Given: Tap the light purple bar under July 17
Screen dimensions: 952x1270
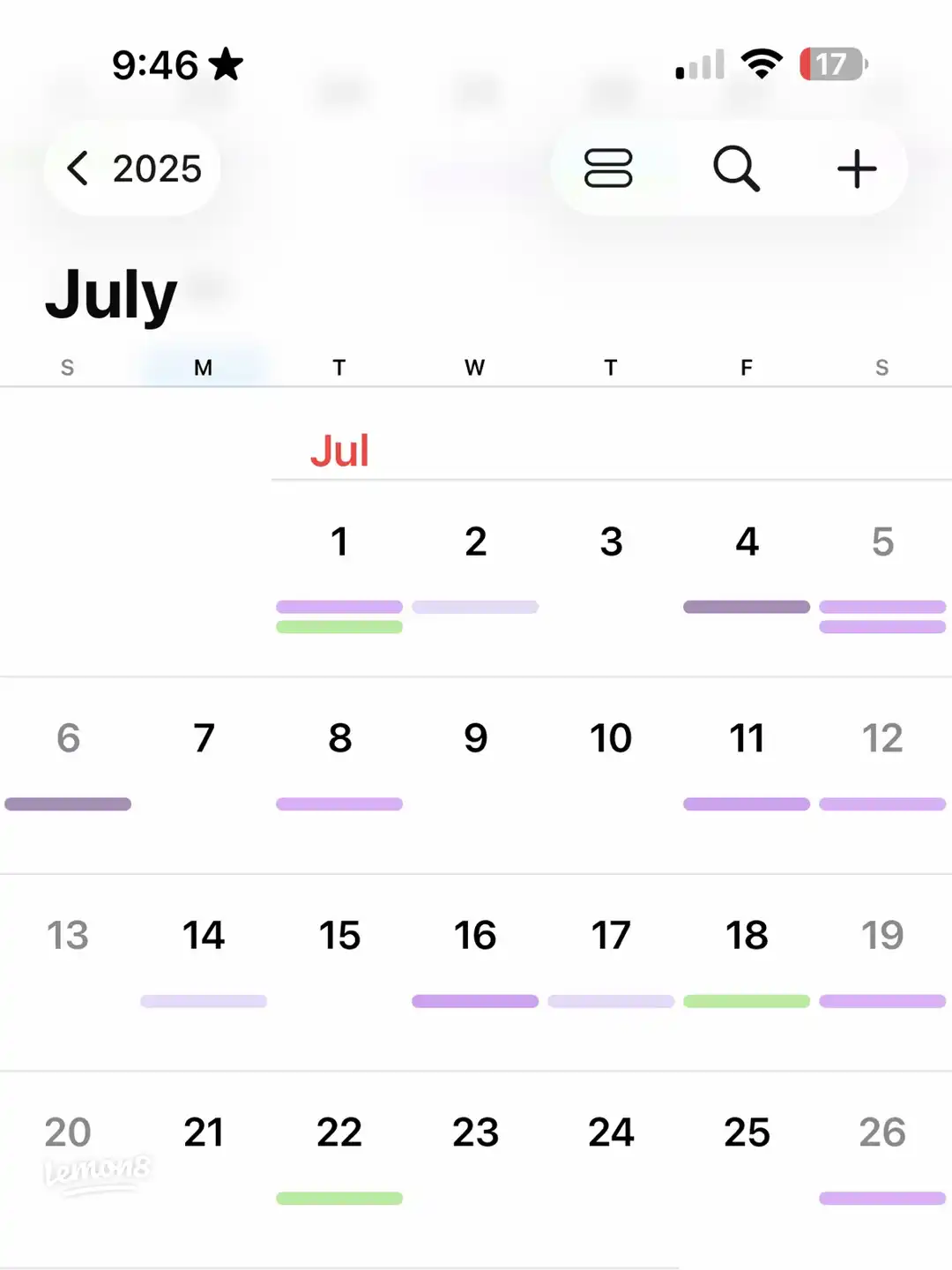Looking at the screenshot, I should [x=610, y=1001].
